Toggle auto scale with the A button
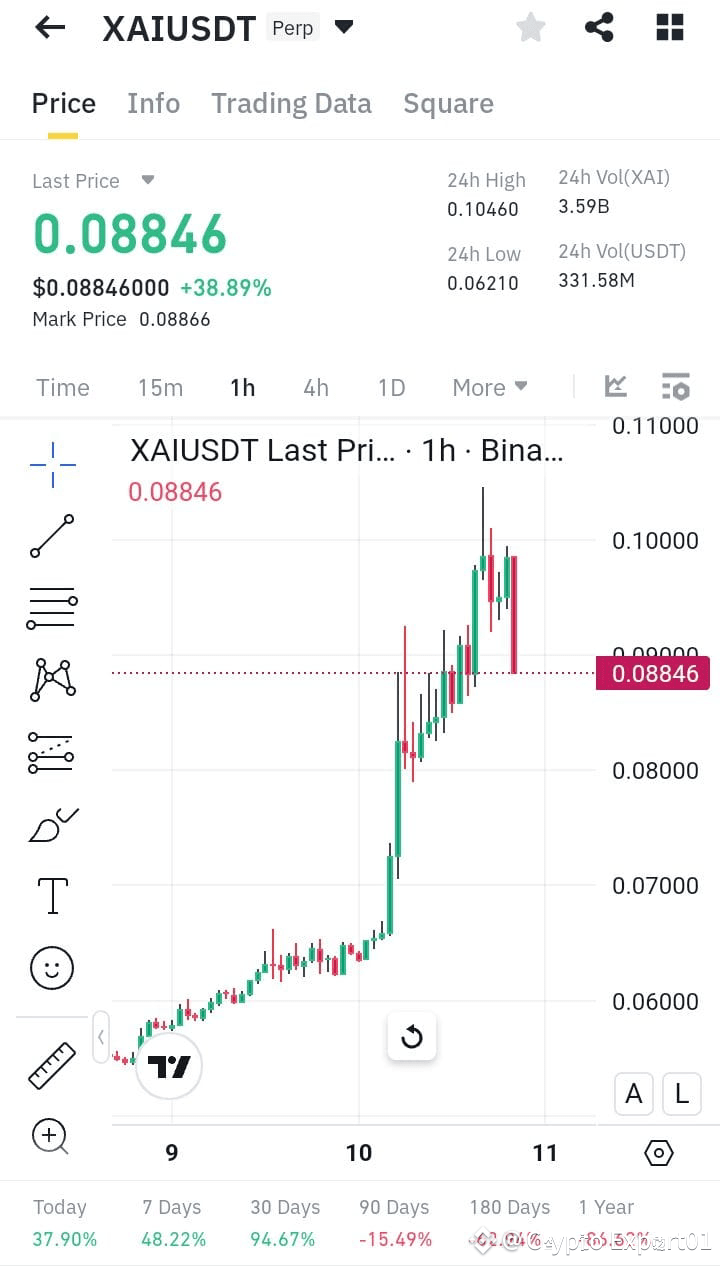 (x=633, y=1094)
